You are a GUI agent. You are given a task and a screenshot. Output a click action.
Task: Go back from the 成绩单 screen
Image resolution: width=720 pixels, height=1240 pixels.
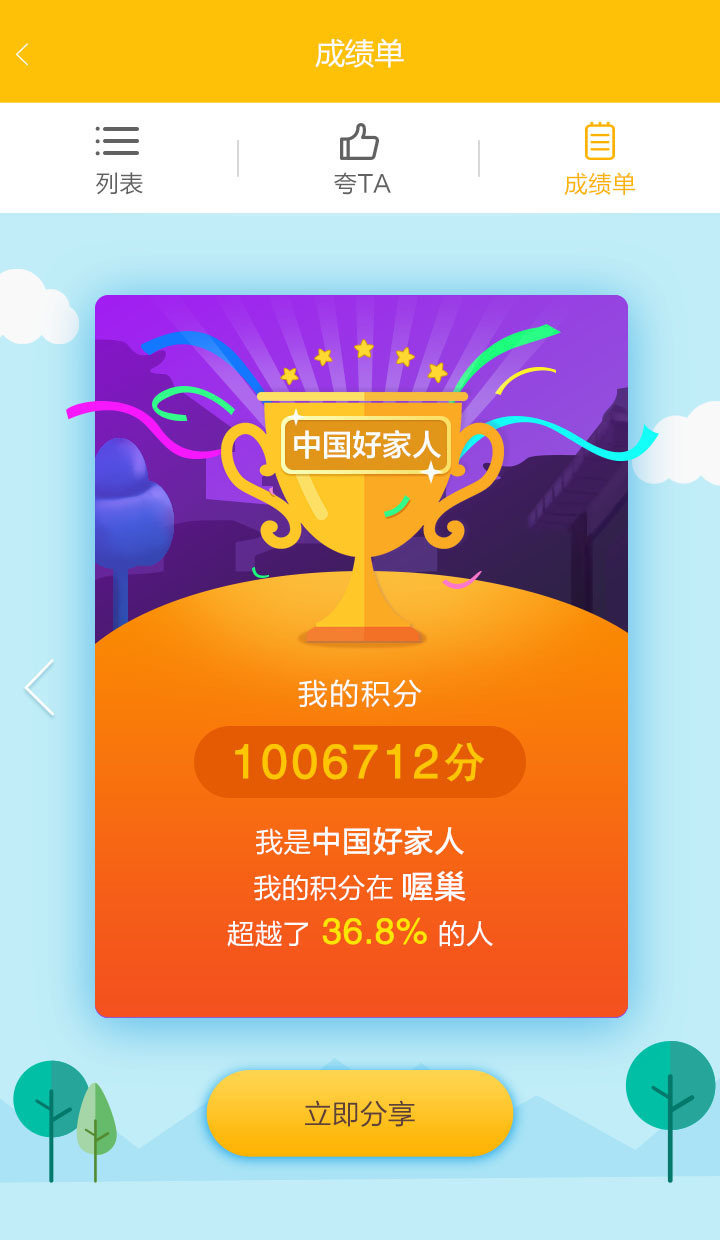coord(23,54)
